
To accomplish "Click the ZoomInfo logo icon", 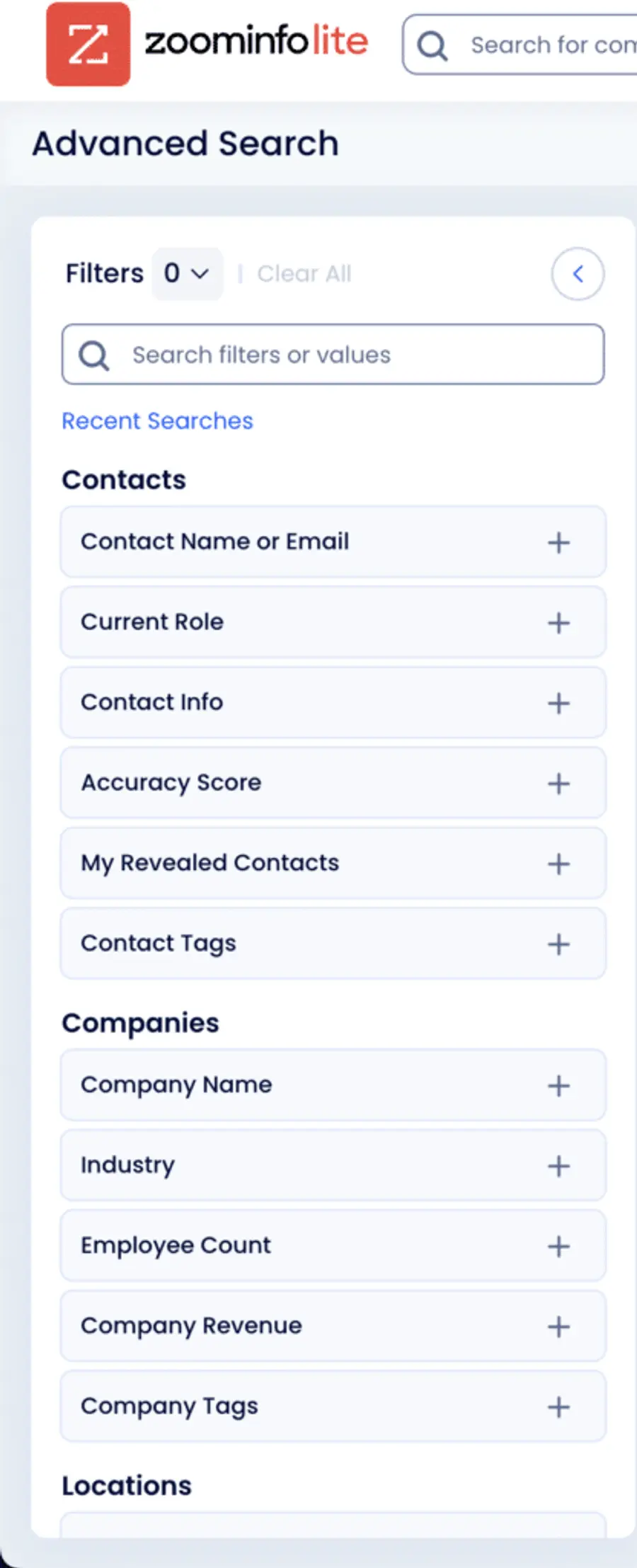I will coord(88,42).
